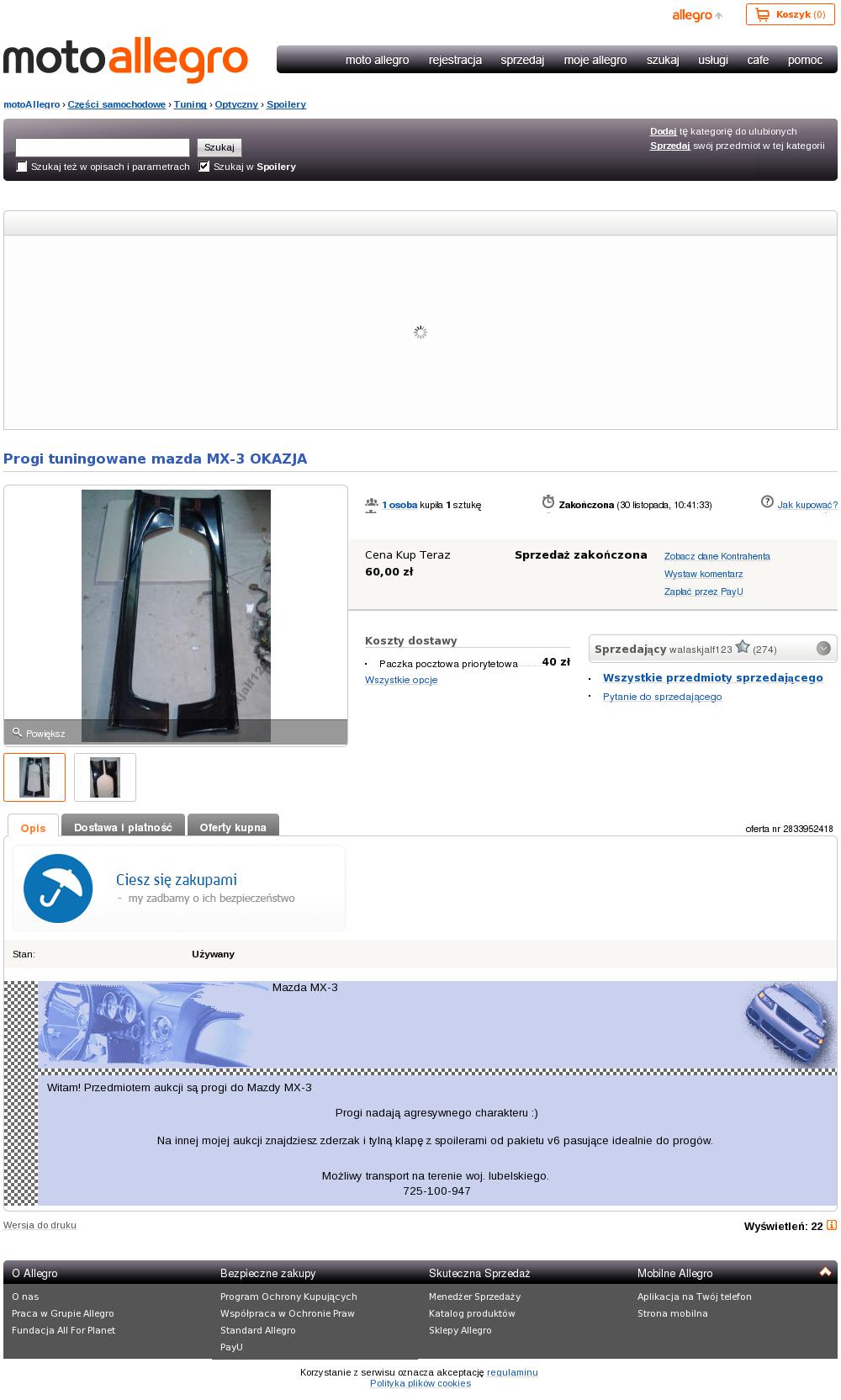Viewport: 841px width, 1400px height.
Task: Focus the search text field
Action: point(103,147)
